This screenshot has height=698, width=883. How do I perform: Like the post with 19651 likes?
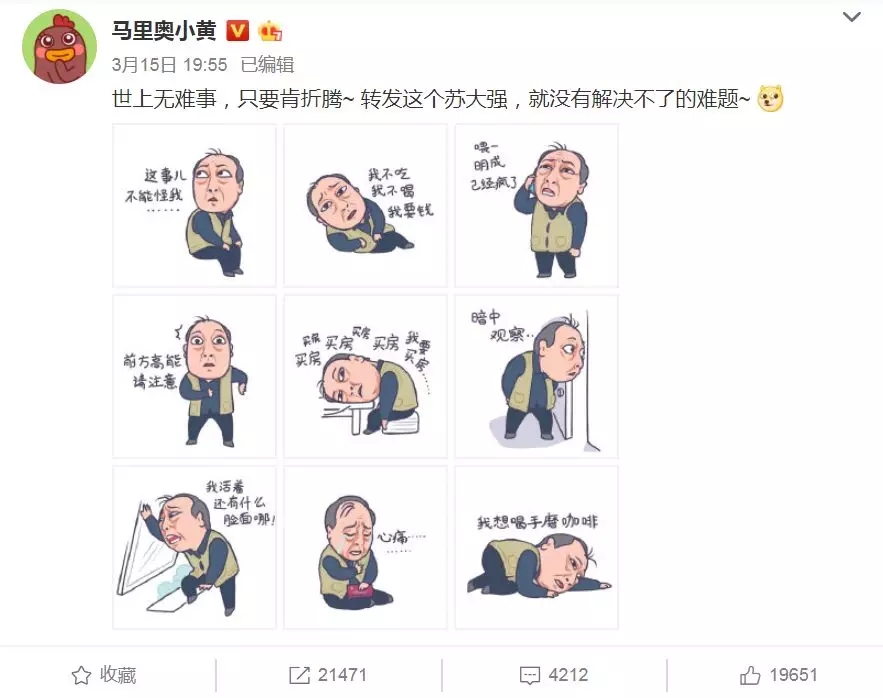tap(778, 675)
